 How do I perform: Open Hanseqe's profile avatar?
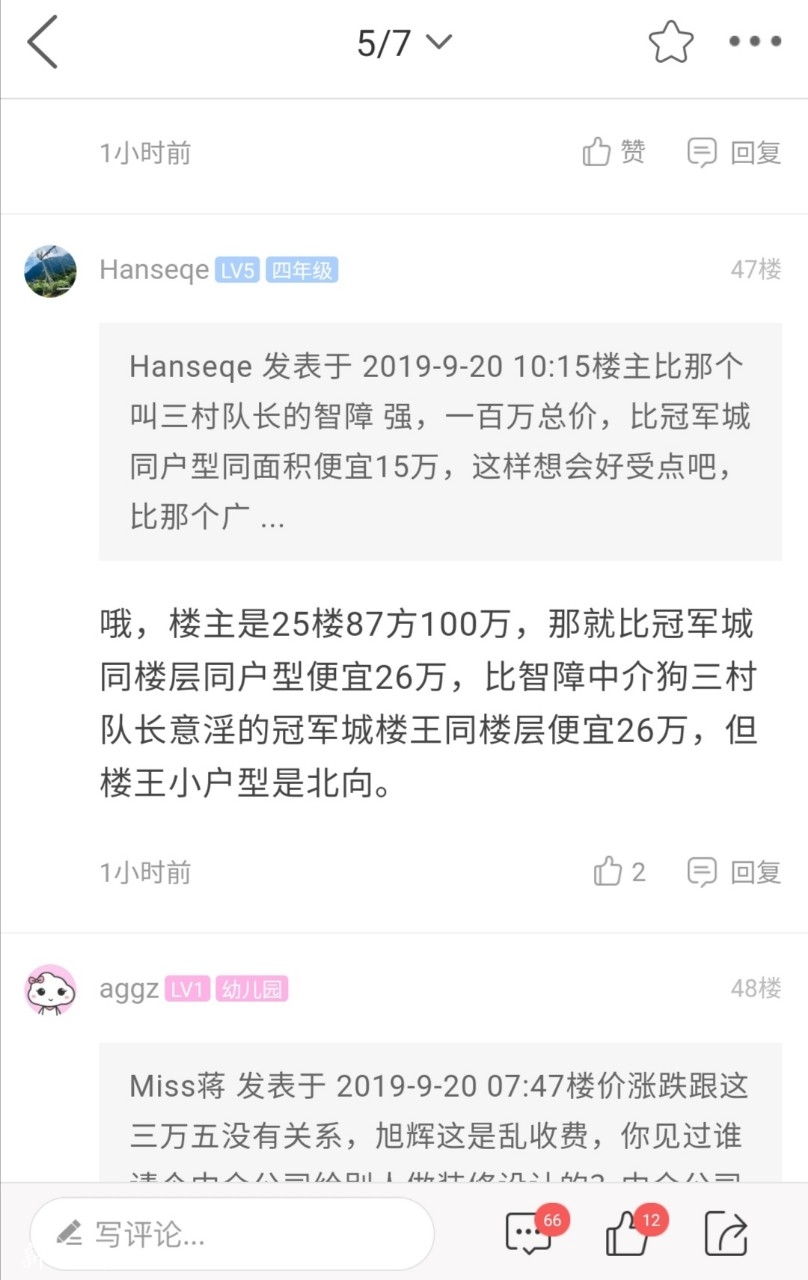point(50,270)
